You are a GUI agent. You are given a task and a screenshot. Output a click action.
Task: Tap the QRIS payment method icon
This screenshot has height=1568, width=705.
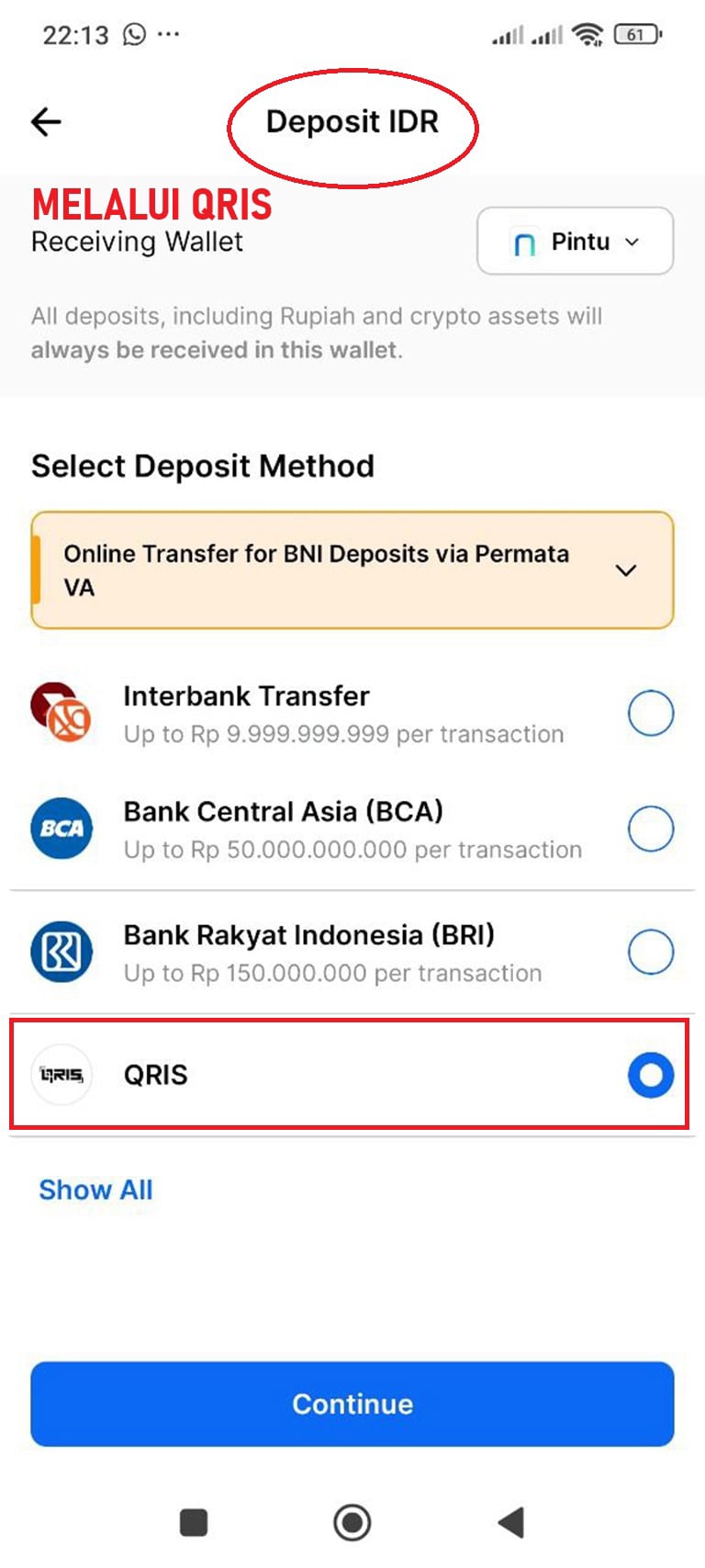click(x=61, y=1075)
